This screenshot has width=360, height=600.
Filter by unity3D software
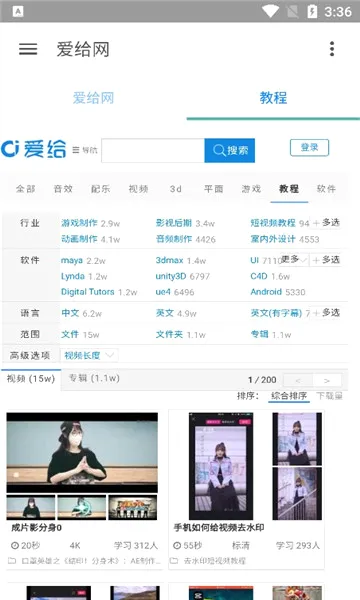tap(171, 276)
